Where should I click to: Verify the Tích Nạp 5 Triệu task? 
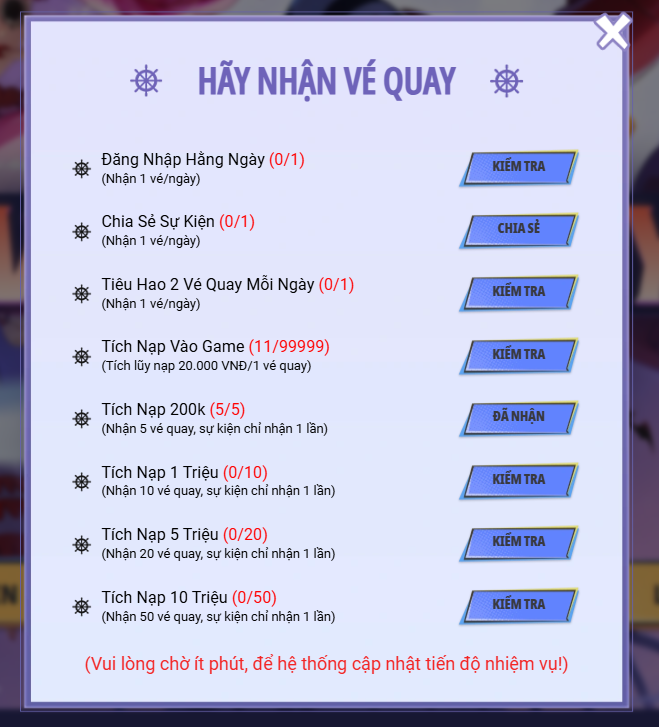click(519, 542)
